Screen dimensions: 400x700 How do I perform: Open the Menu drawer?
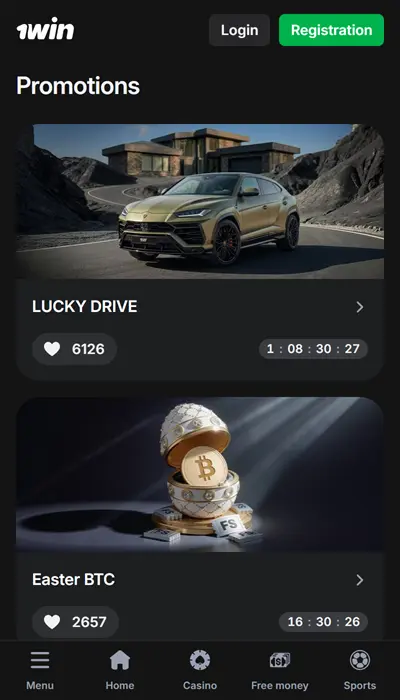[x=40, y=671]
